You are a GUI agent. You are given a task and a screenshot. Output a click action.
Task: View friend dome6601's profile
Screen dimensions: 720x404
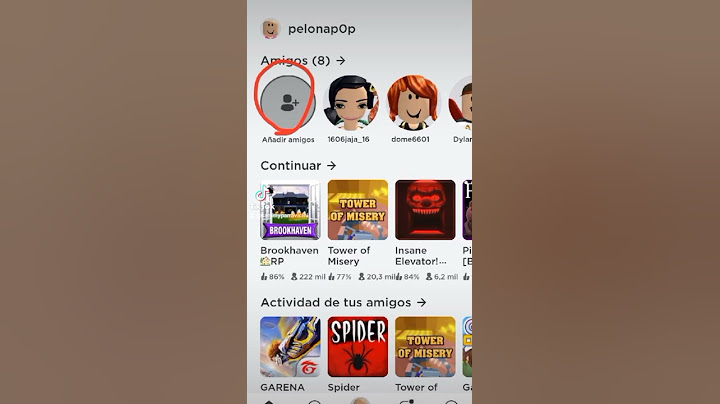[413, 103]
